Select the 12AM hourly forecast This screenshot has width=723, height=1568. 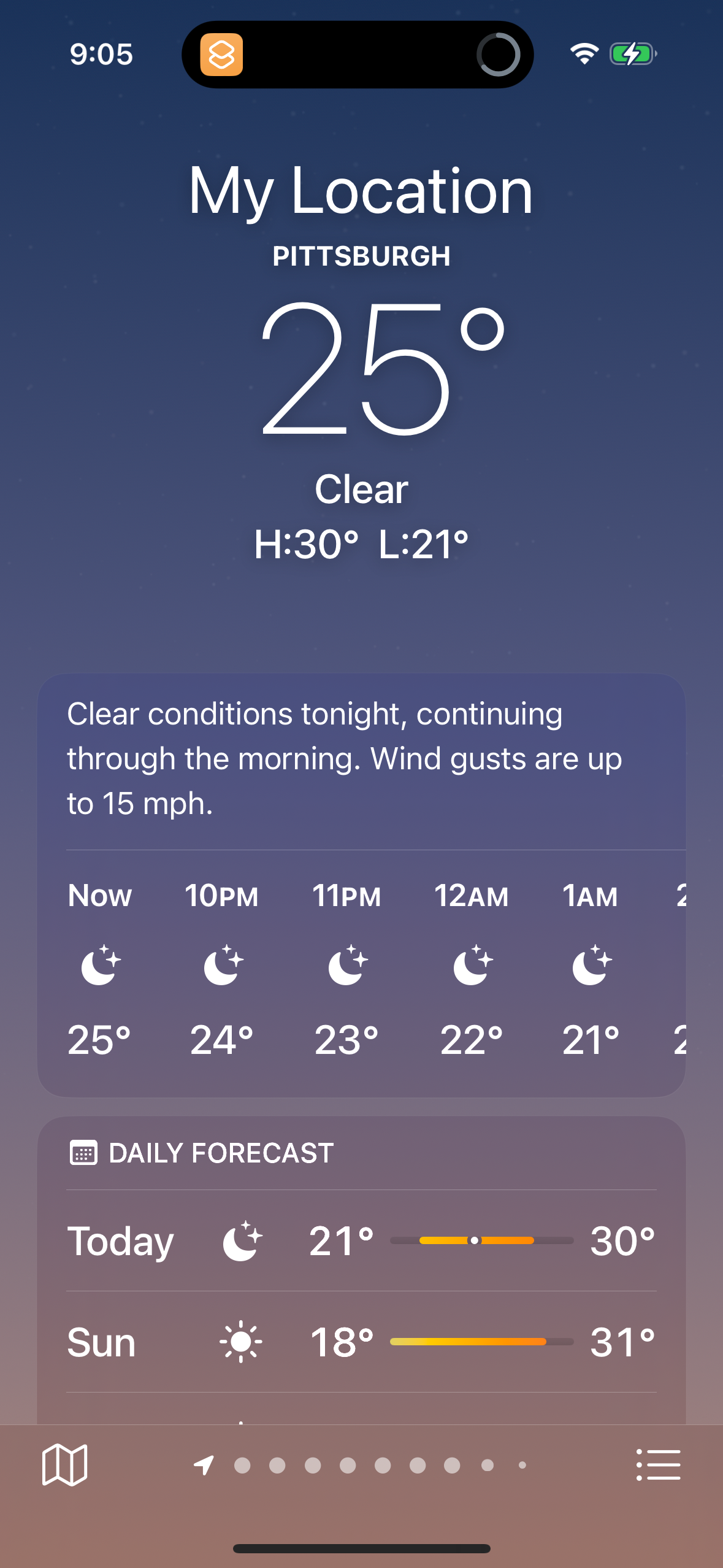(x=472, y=964)
